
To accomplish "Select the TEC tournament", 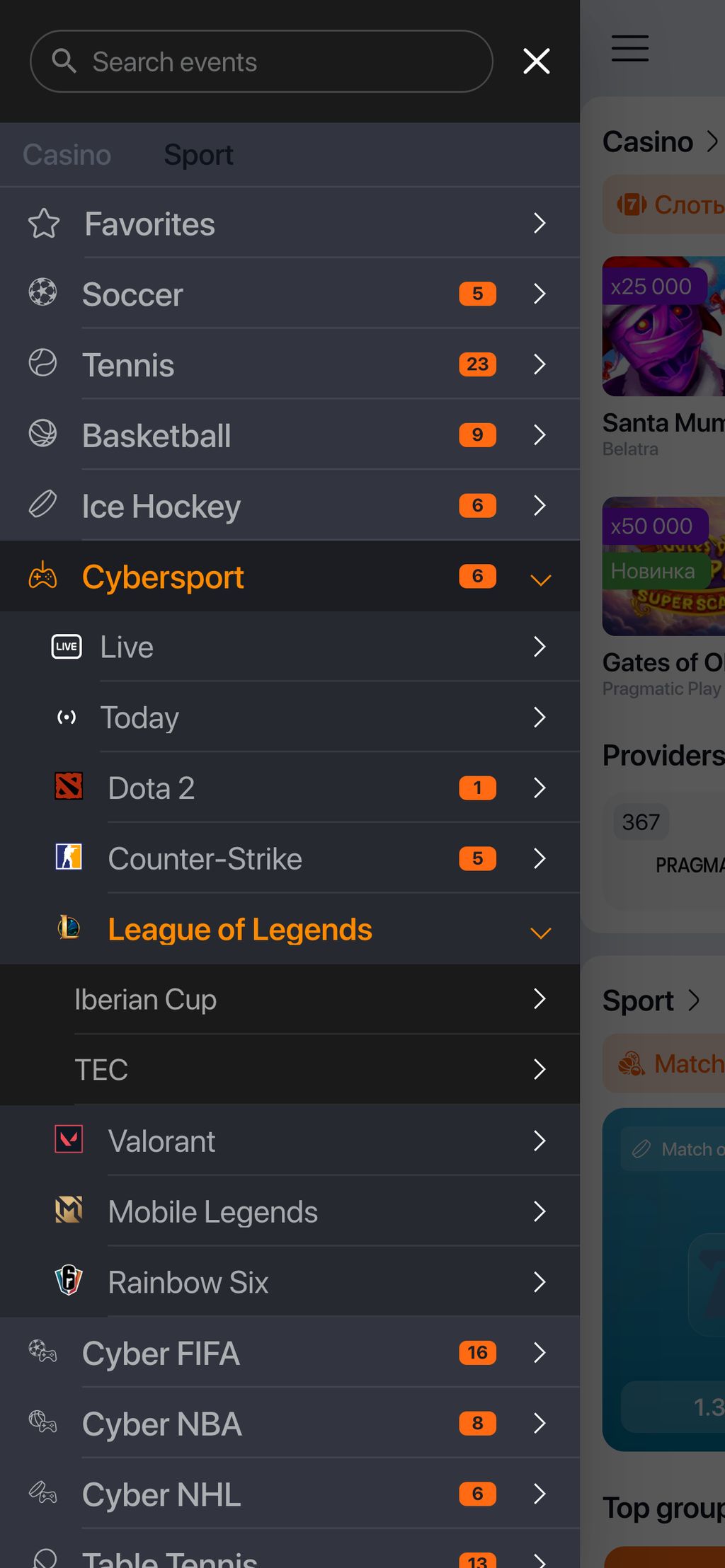I will pos(290,1070).
